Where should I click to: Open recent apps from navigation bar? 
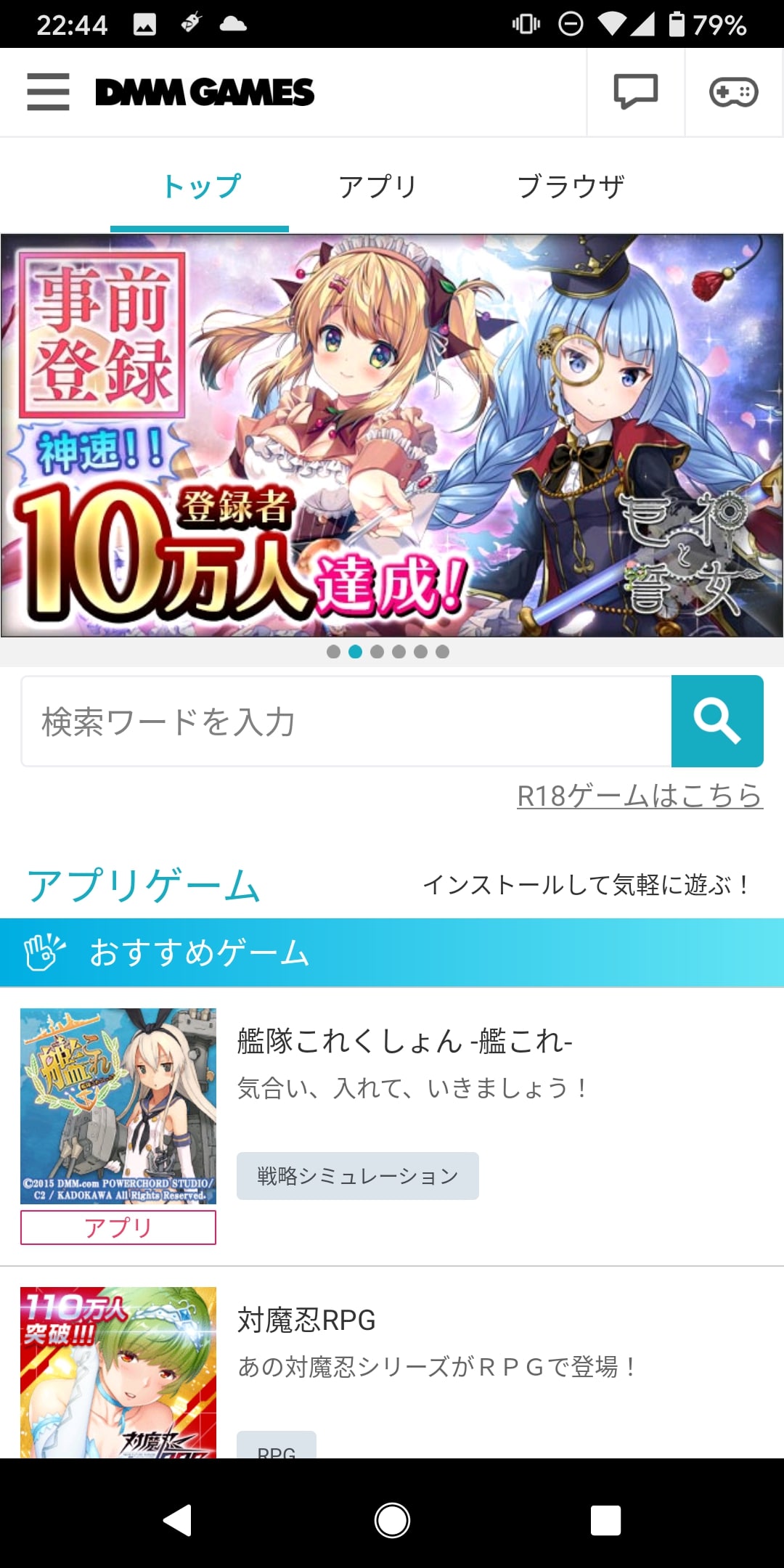point(605,1520)
